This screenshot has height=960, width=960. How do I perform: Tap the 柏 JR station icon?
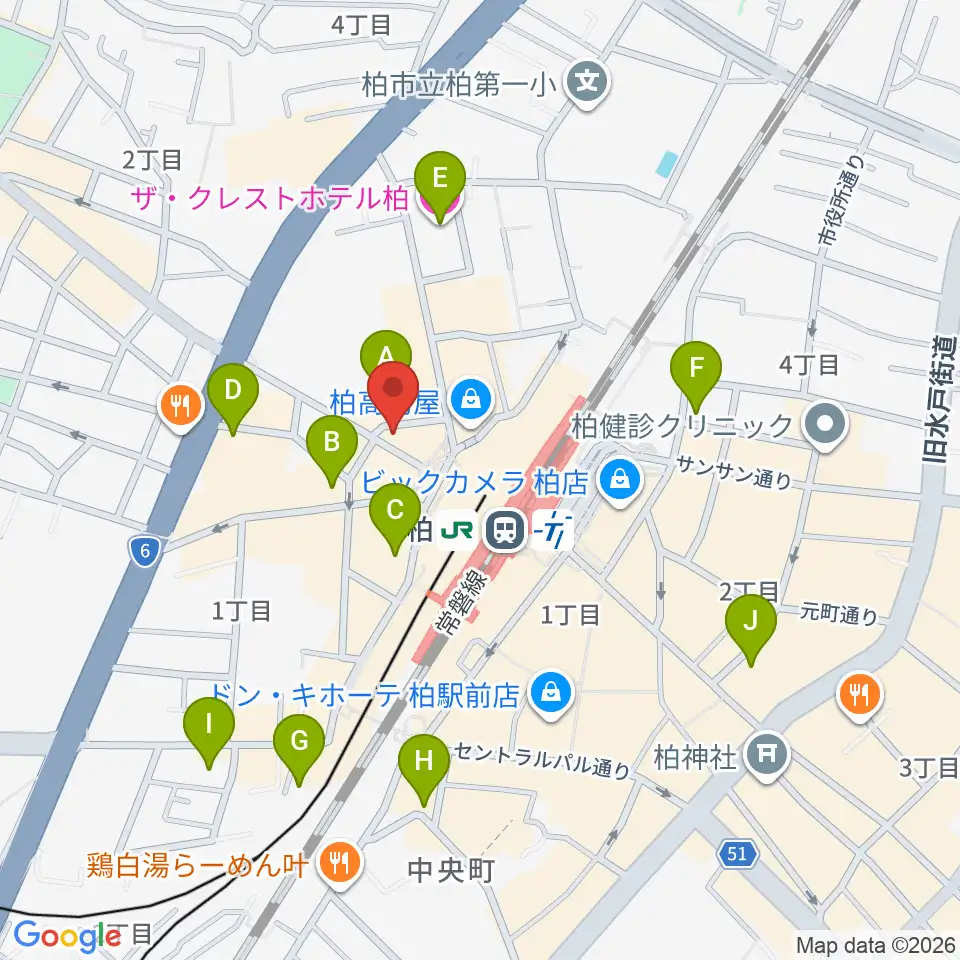[x=506, y=530]
